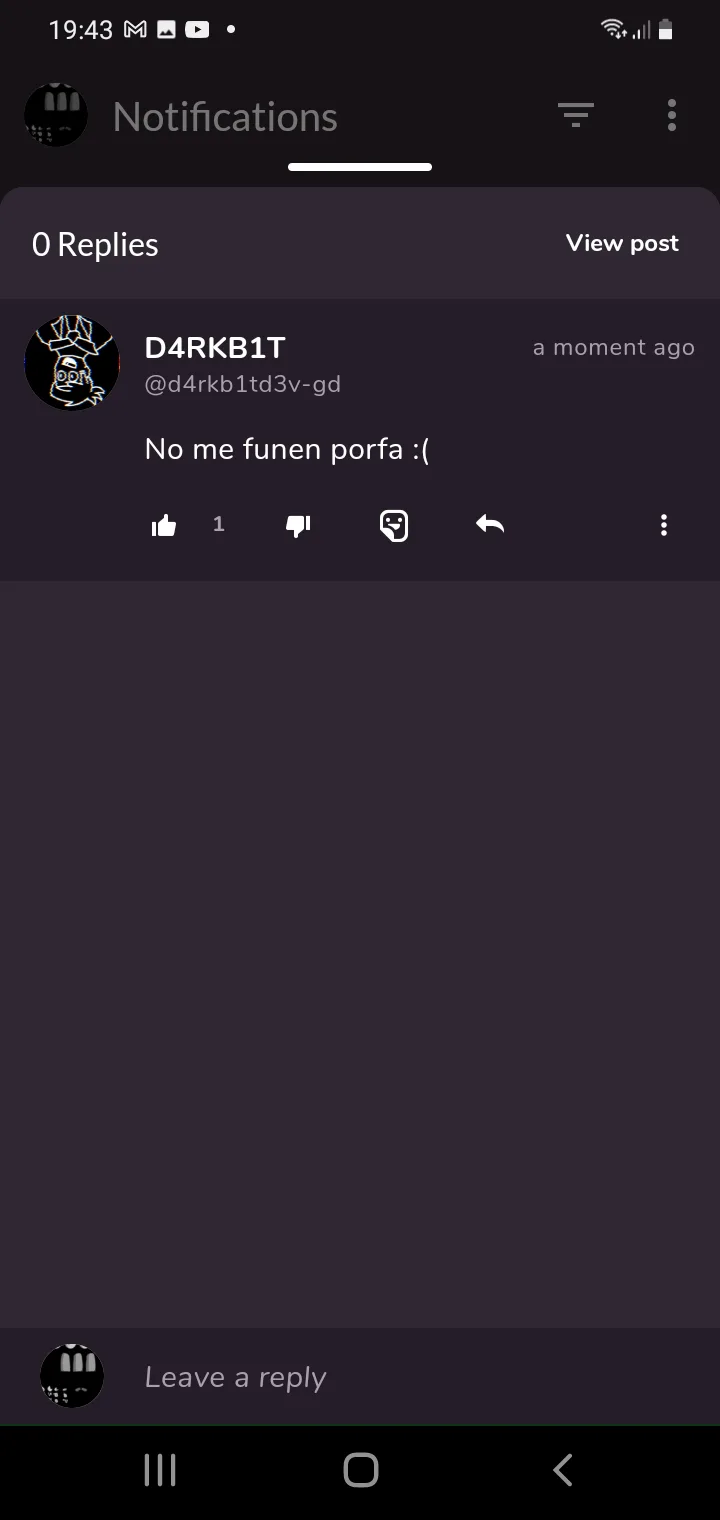Tap View post
This screenshot has height=1520, width=720.
(622, 243)
